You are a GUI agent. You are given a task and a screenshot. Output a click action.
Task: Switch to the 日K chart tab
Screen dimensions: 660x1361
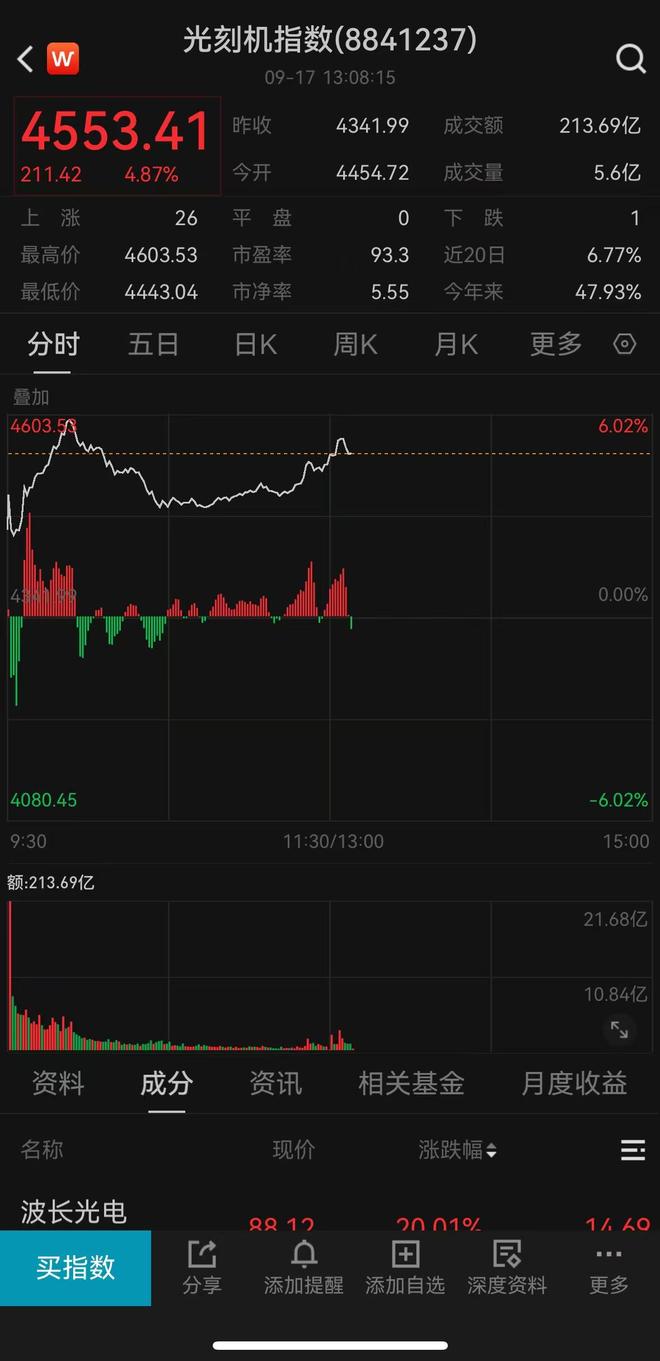tap(255, 345)
